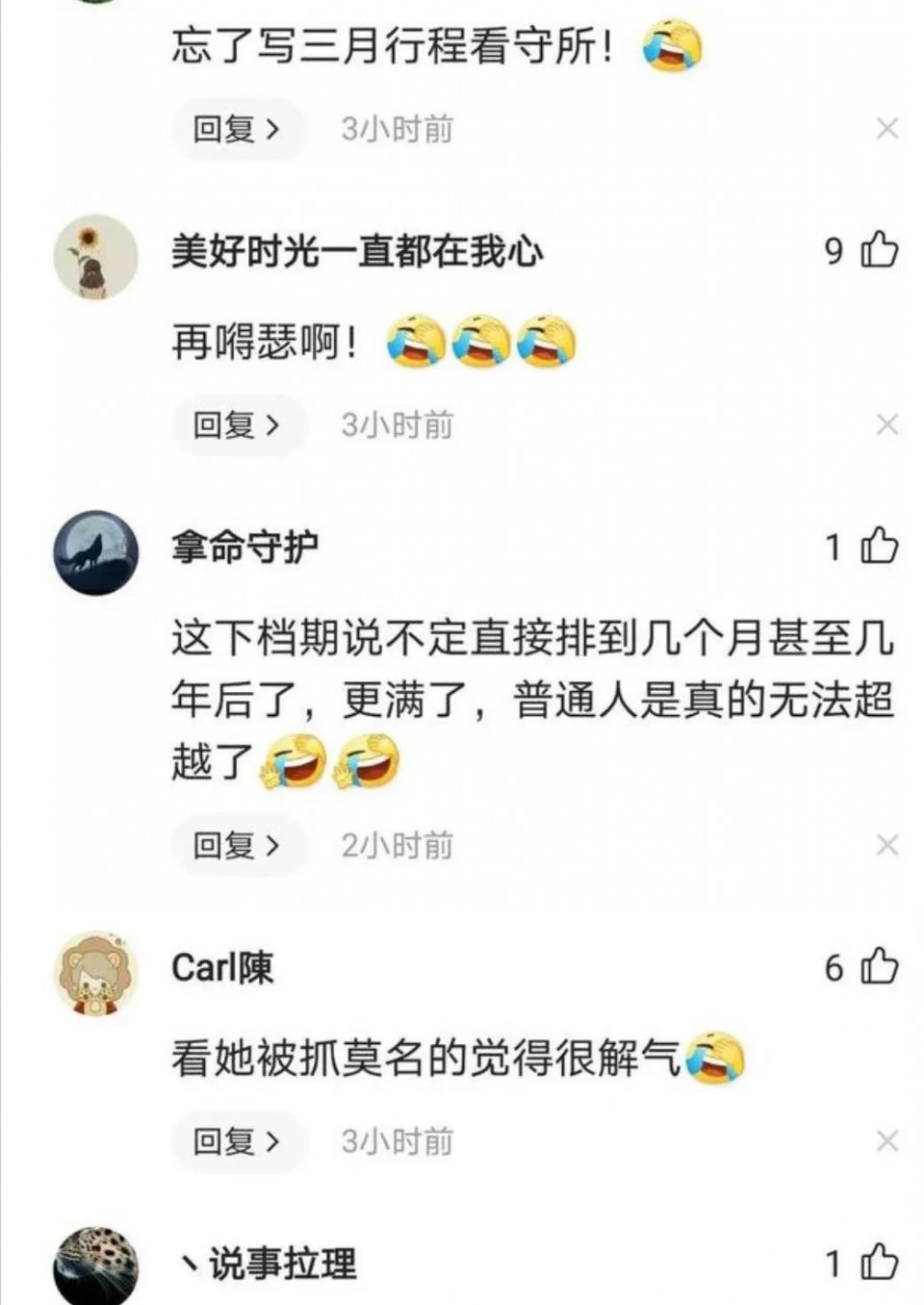Image resolution: width=924 pixels, height=1305 pixels.
Task: Like the comment by Carl陳
Action: (879, 967)
